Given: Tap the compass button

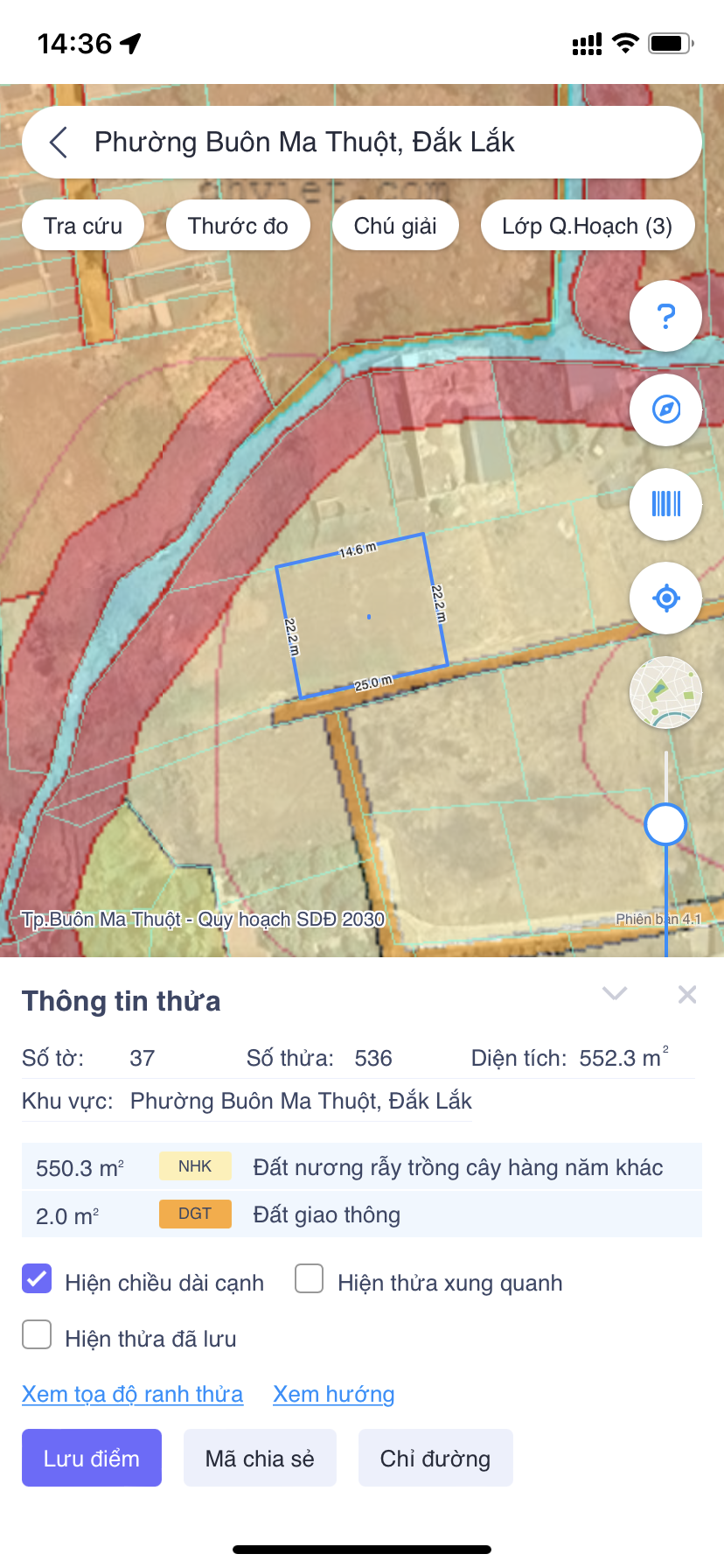Looking at the screenshot, I should tap(665, 409).
